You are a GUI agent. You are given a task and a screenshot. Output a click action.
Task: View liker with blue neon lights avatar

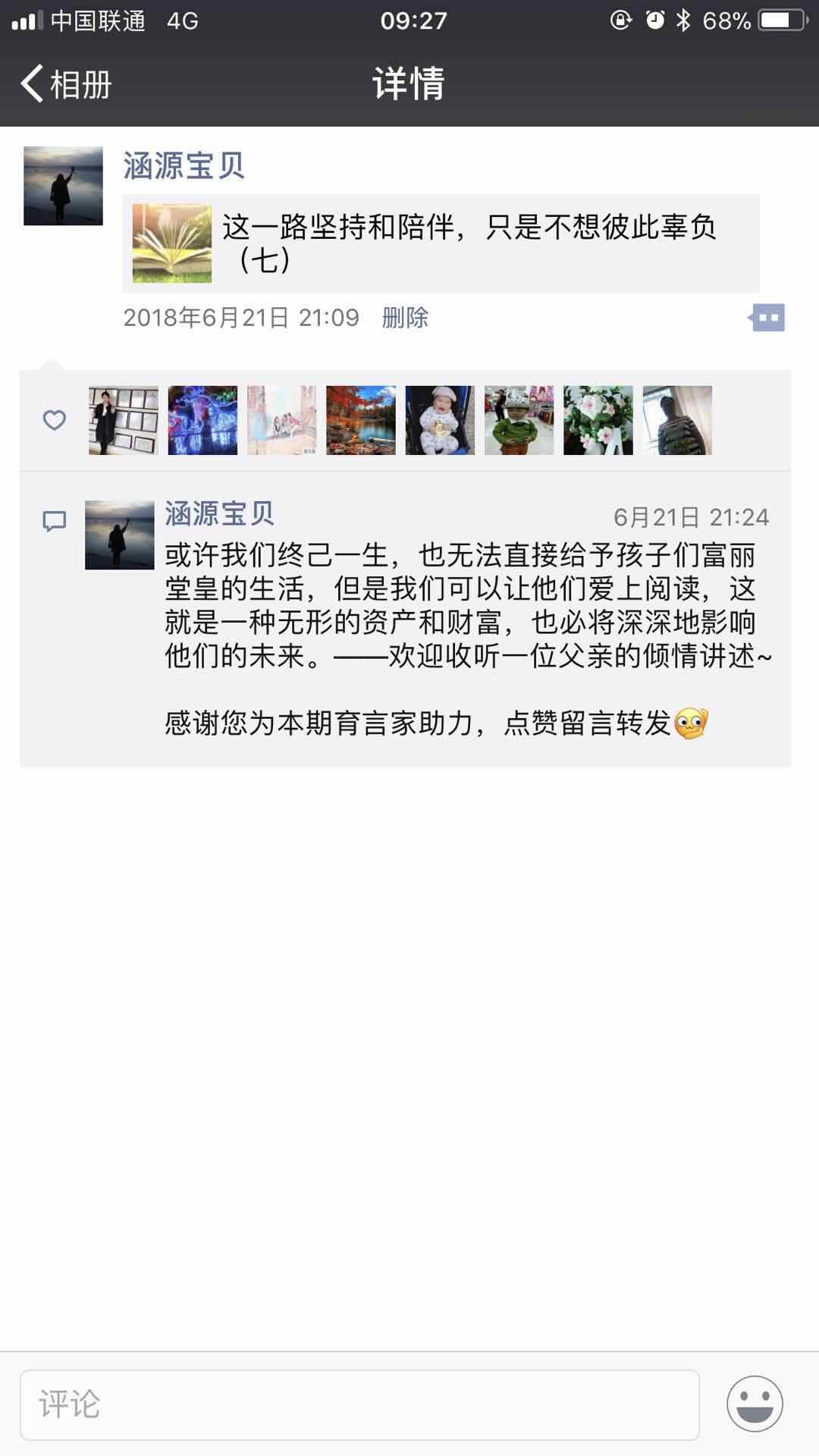tap(202, 420)
